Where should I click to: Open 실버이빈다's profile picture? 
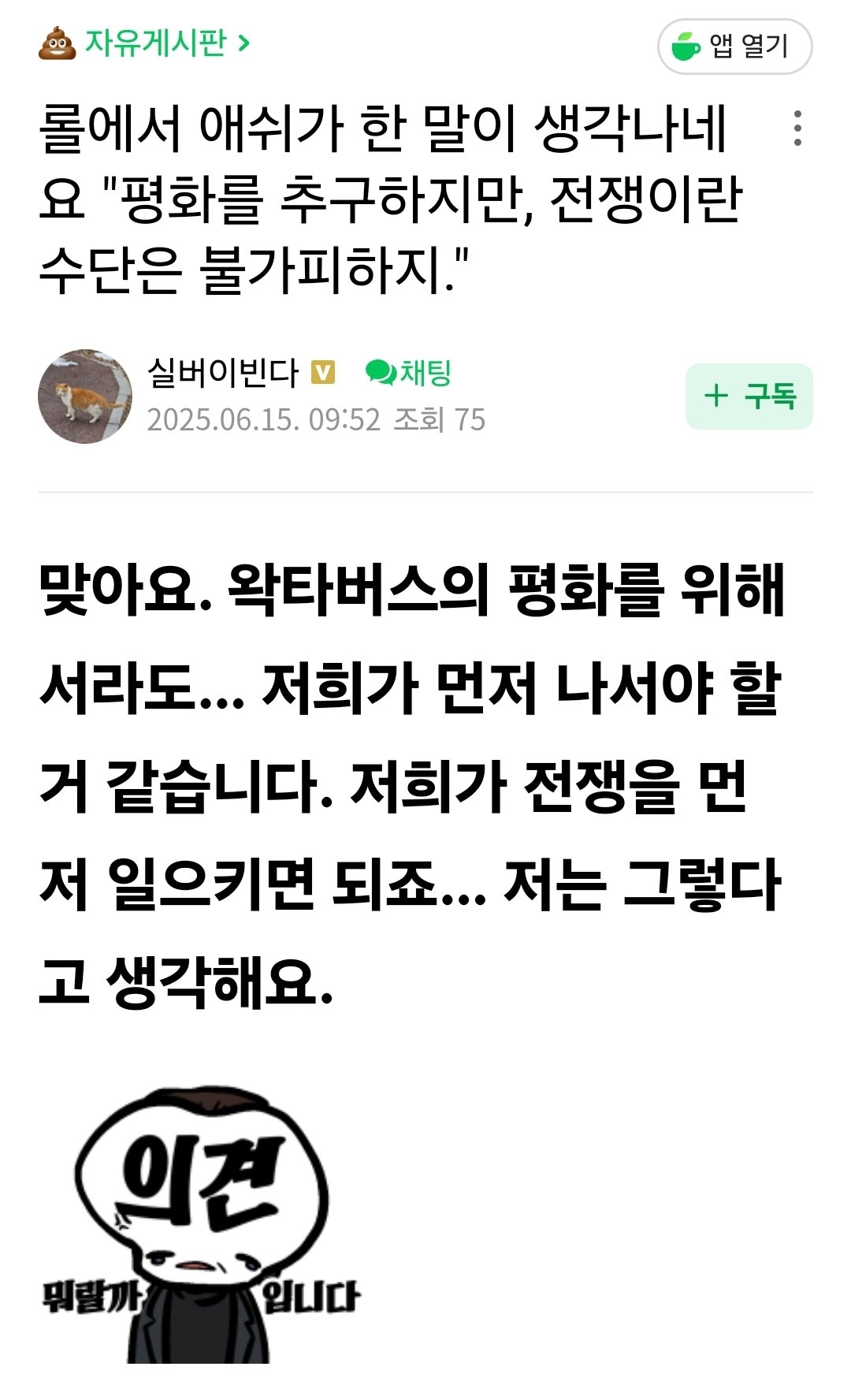pyautogui.click(x=85, y=397)
